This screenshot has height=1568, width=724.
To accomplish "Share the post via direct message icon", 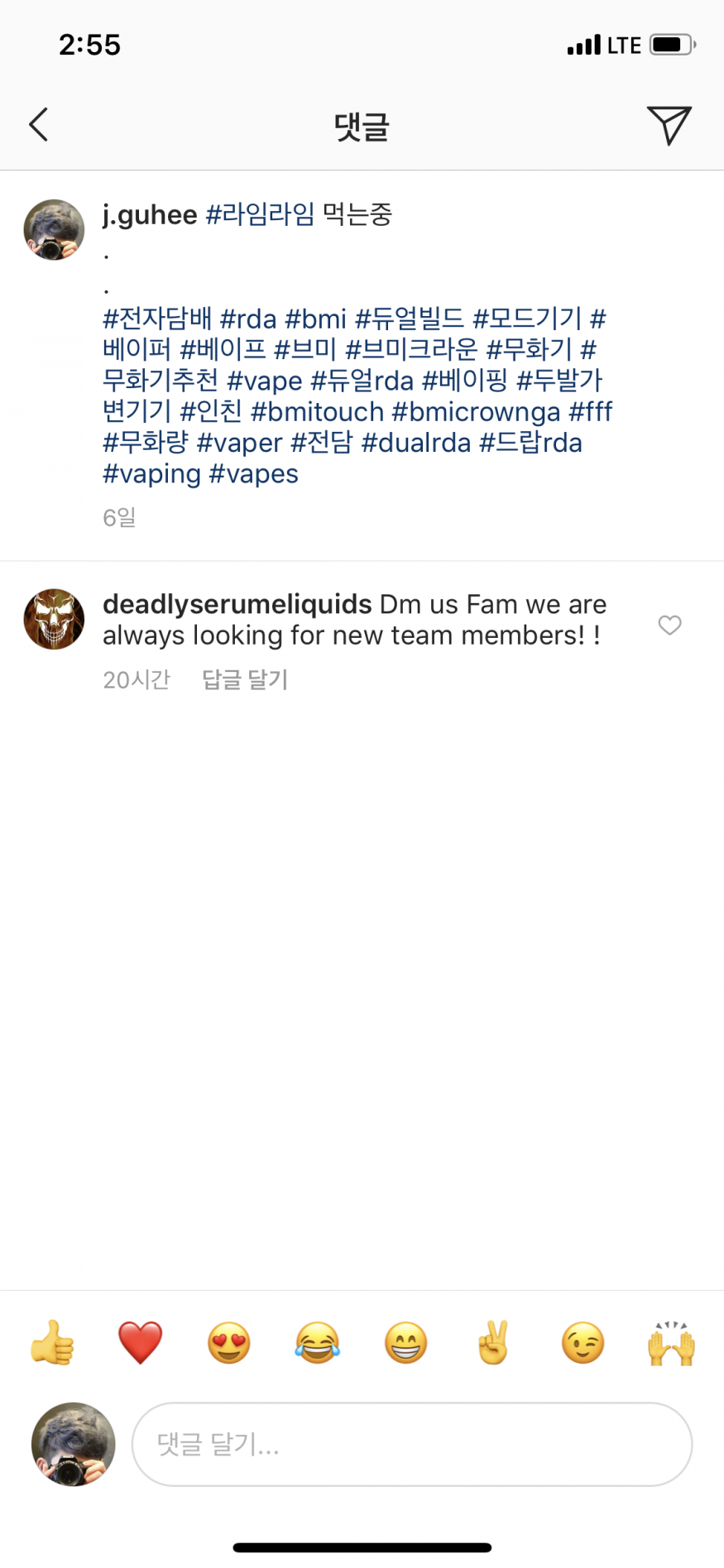I will [669, 125].
